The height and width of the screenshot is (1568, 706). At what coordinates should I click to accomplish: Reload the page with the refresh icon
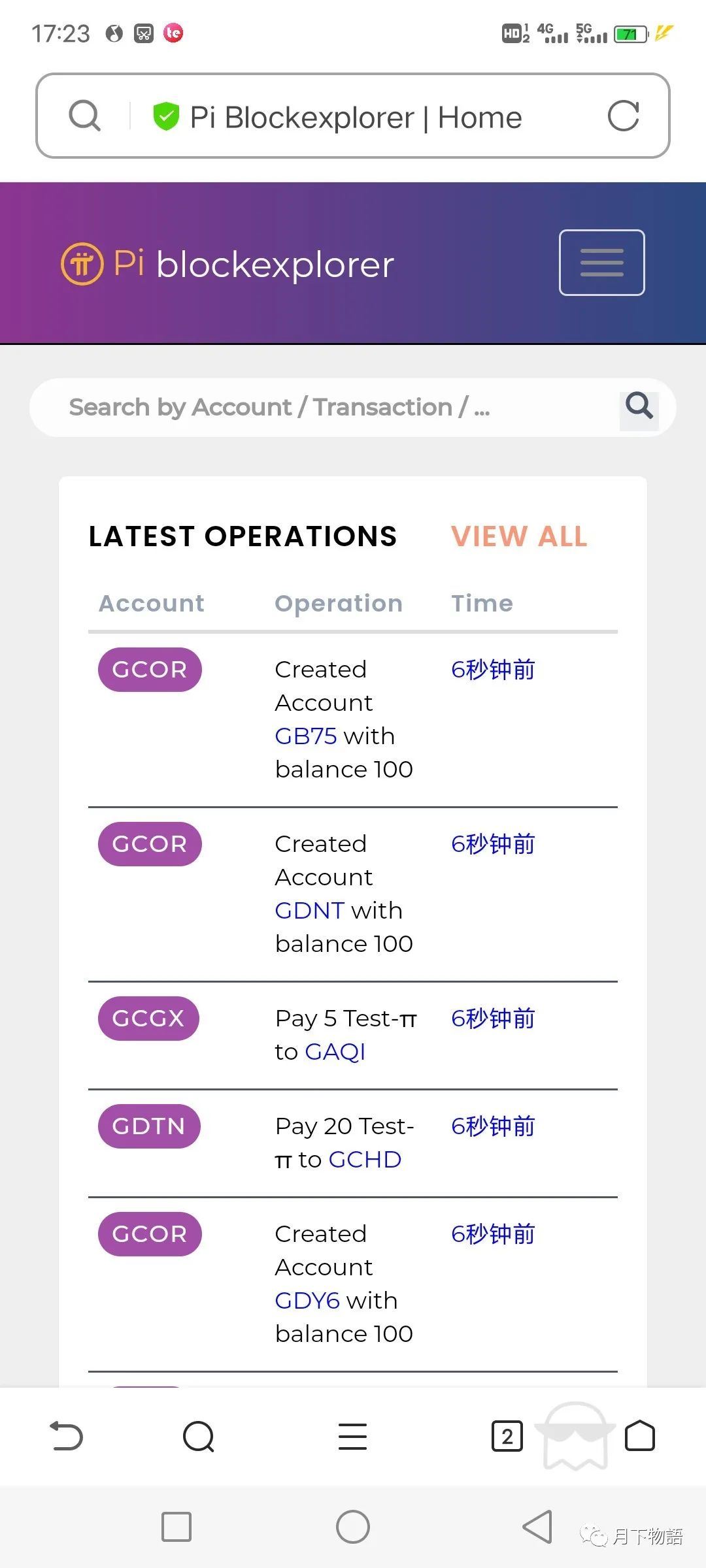tap(622, 116)
